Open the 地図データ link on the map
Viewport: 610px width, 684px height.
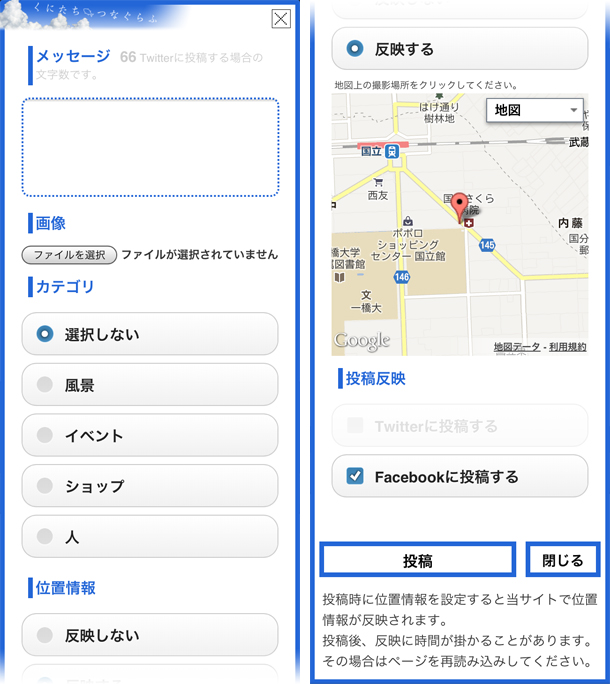pyautogui.click(x=516, y=347)
